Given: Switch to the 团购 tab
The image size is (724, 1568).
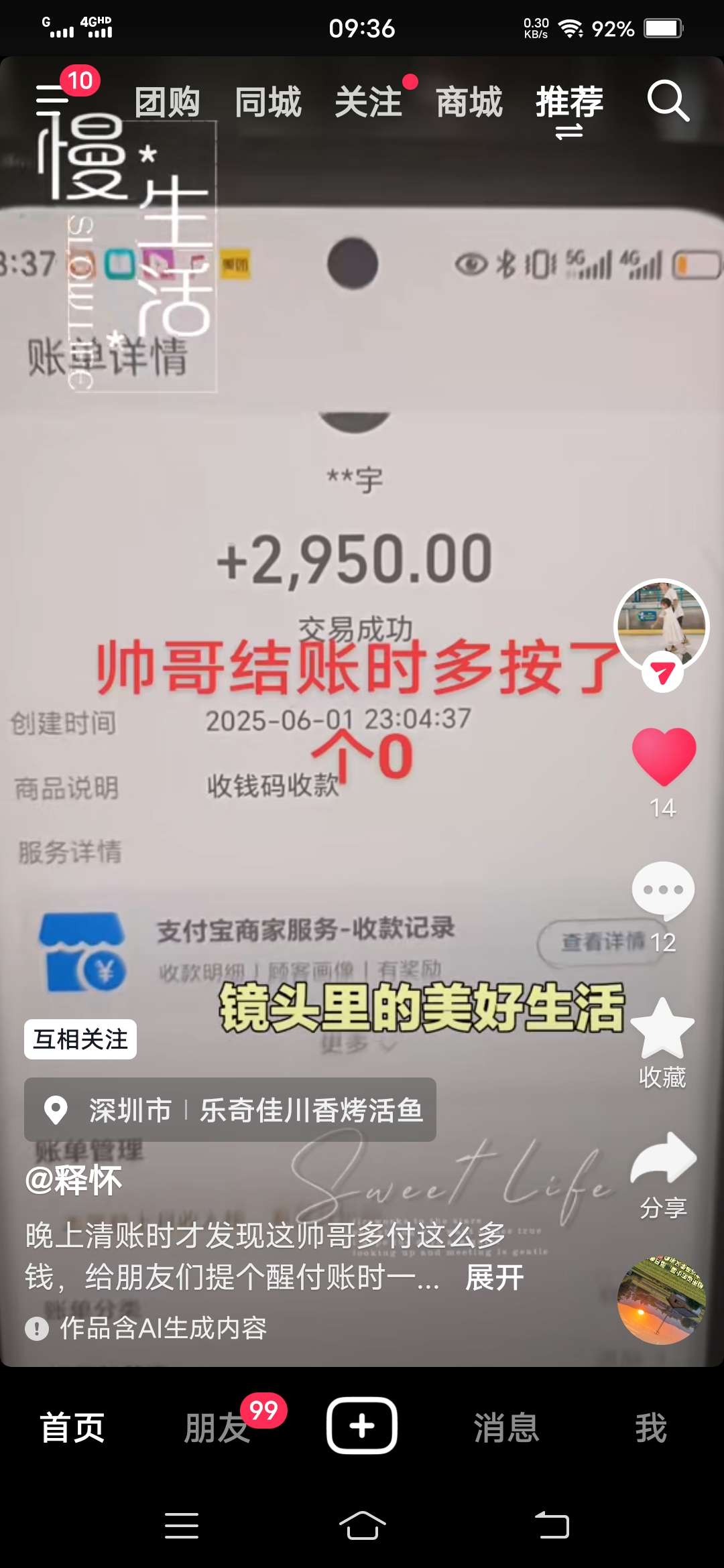Looking at the screenshot, I should [x=167, y=103].
